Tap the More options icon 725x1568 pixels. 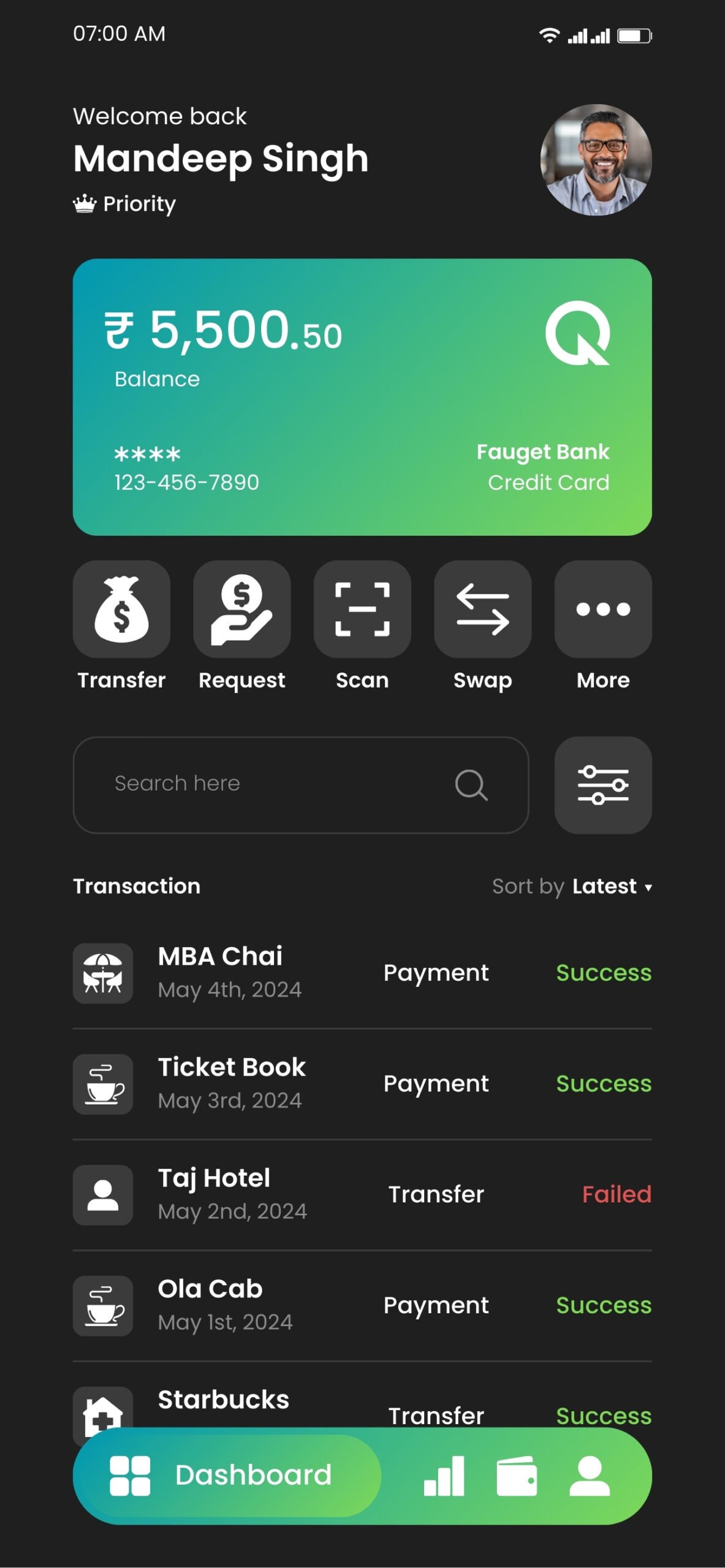pos(602,609)
